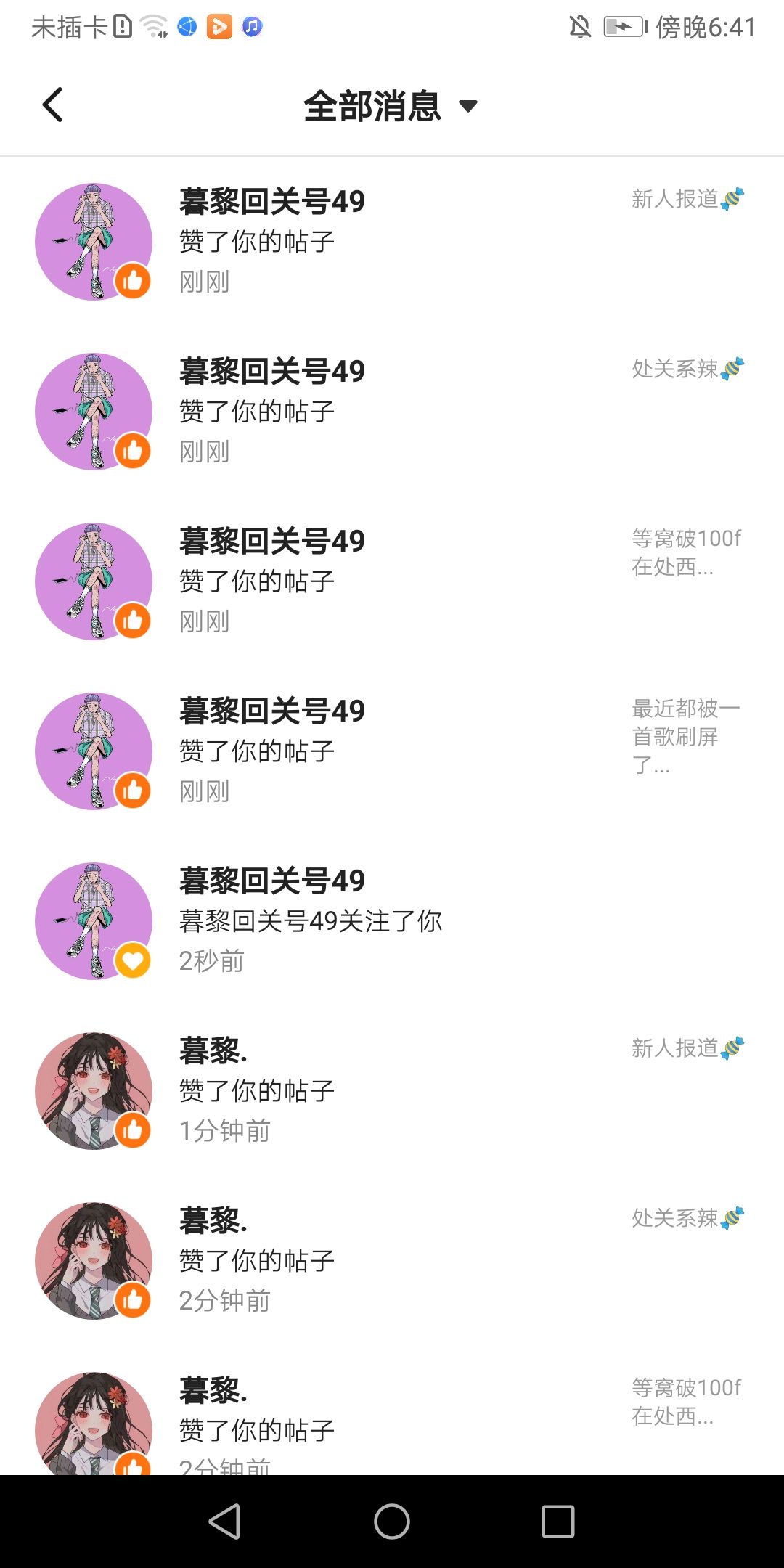This screenshot has width=784, height=1568.
Task: Open the 暮黎回关号49关注了你 follow notification
Action: 392,920
